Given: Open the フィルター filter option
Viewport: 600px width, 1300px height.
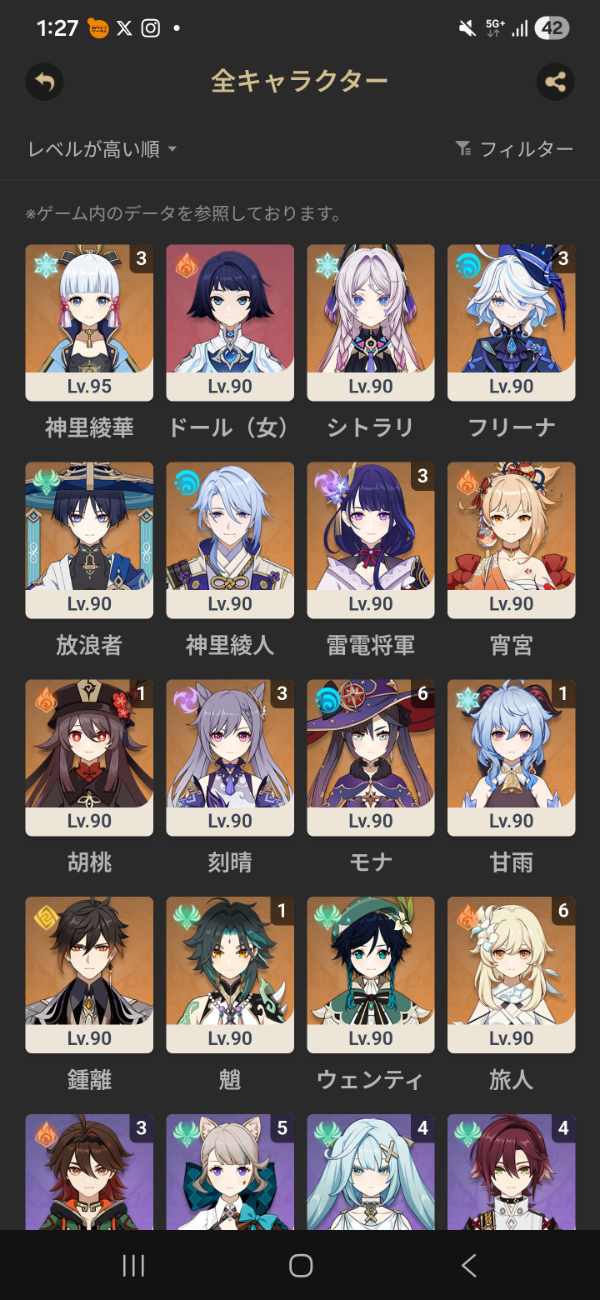Looking at the screenshot, I should coord(514,149).
